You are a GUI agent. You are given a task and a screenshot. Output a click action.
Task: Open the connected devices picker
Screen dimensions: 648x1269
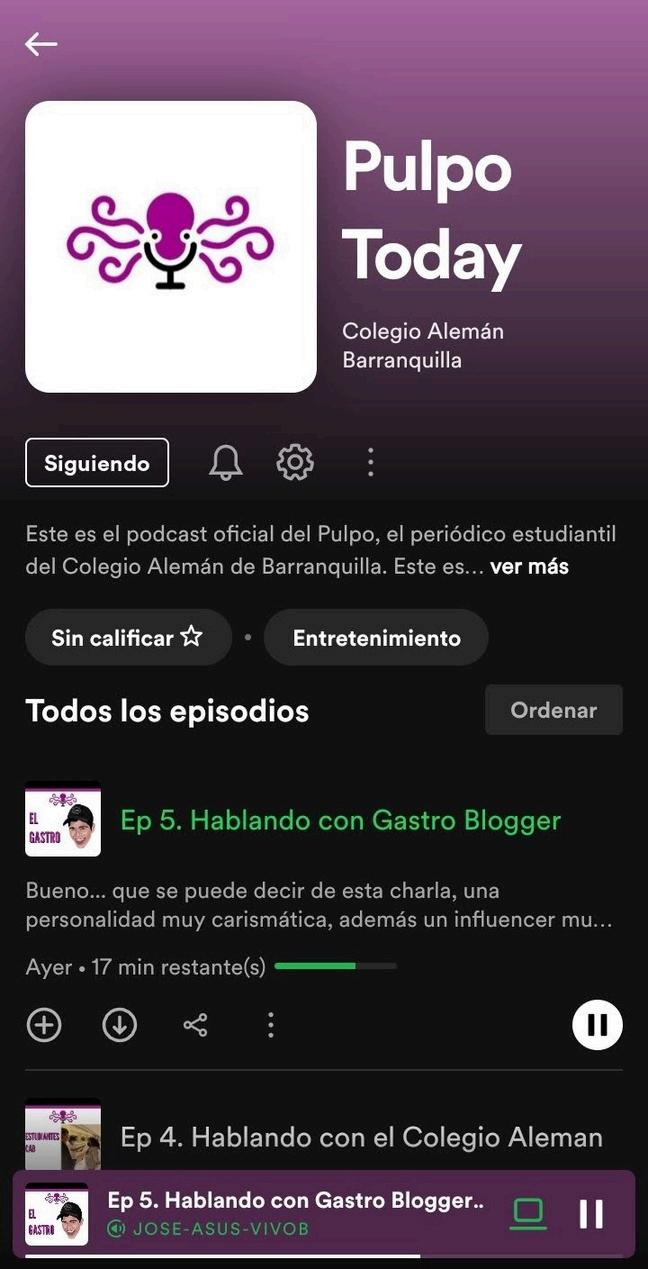tap(528, 1214)
